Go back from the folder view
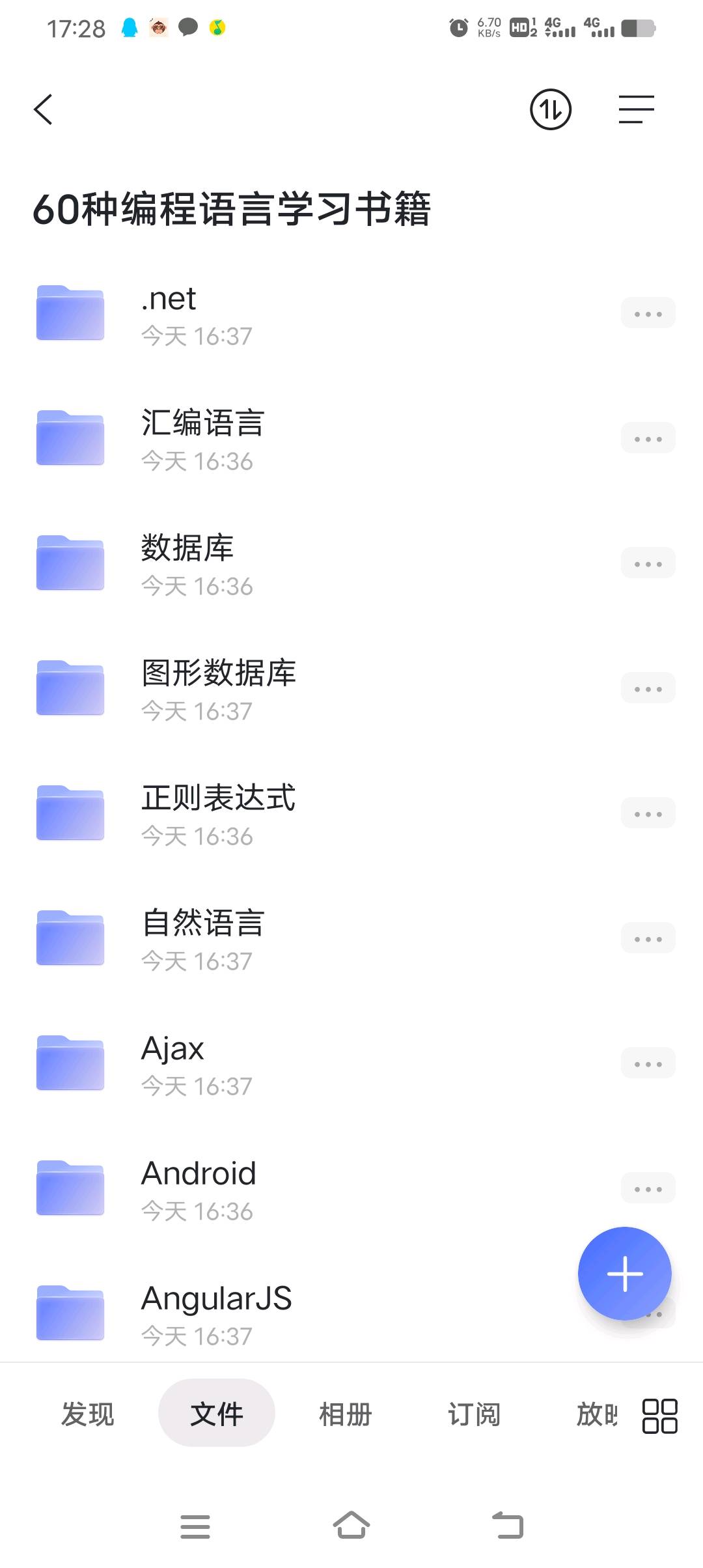Image resolution: width=703 pixels, height=1568 pixels. click(x=43, y=109)
